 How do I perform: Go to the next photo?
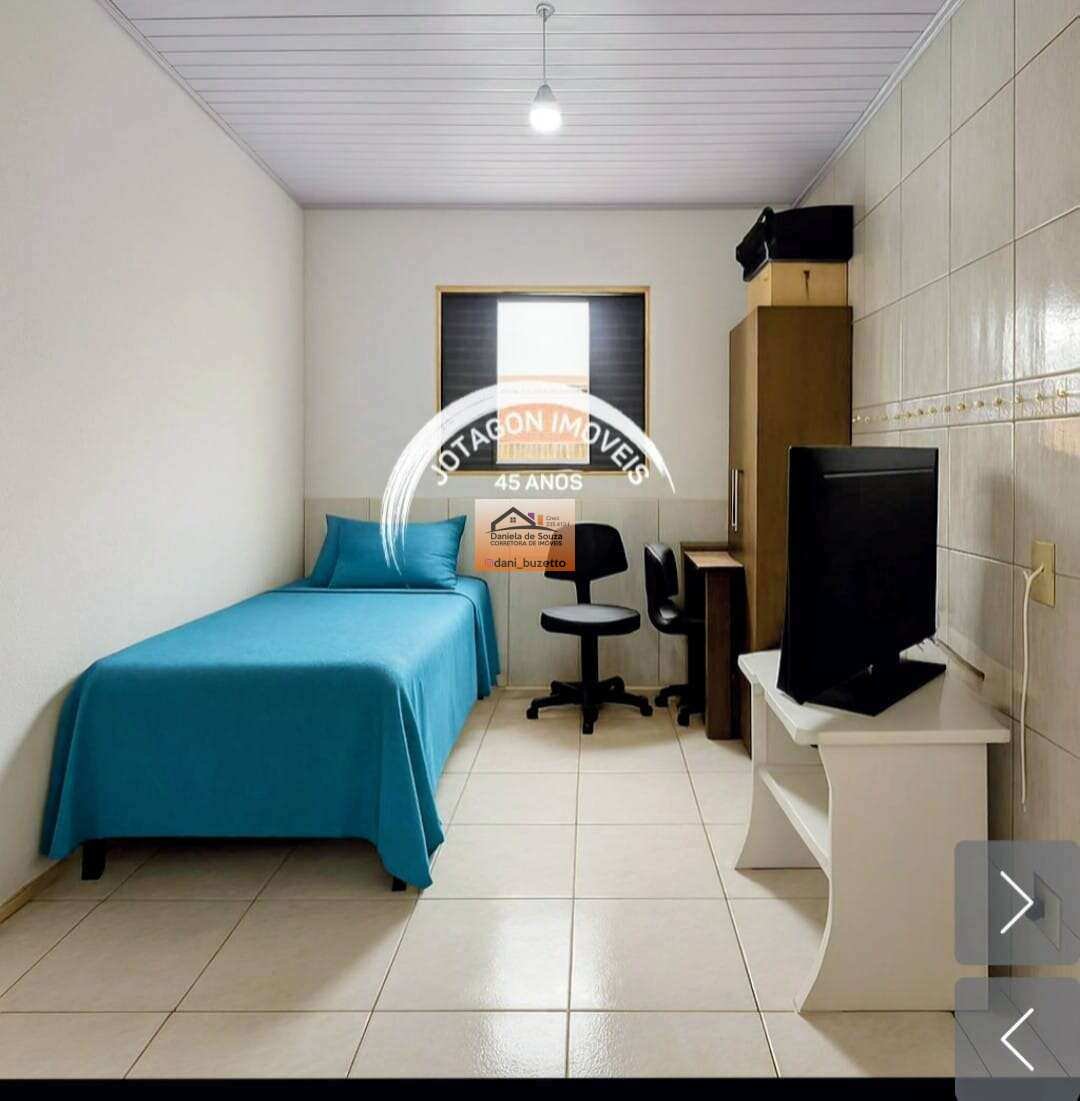coord(1016,902)
